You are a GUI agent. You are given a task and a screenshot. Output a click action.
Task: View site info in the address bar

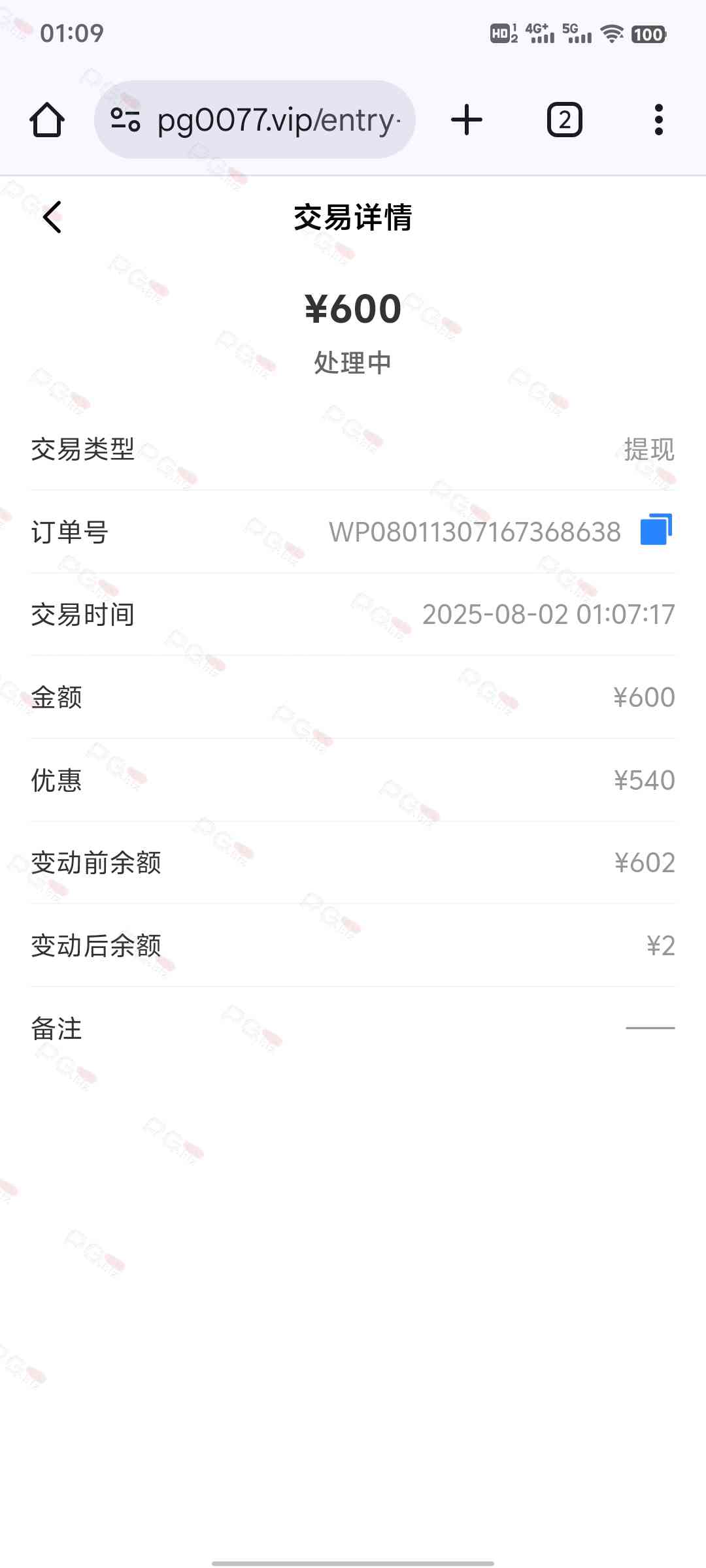click(x=126, y=120)
